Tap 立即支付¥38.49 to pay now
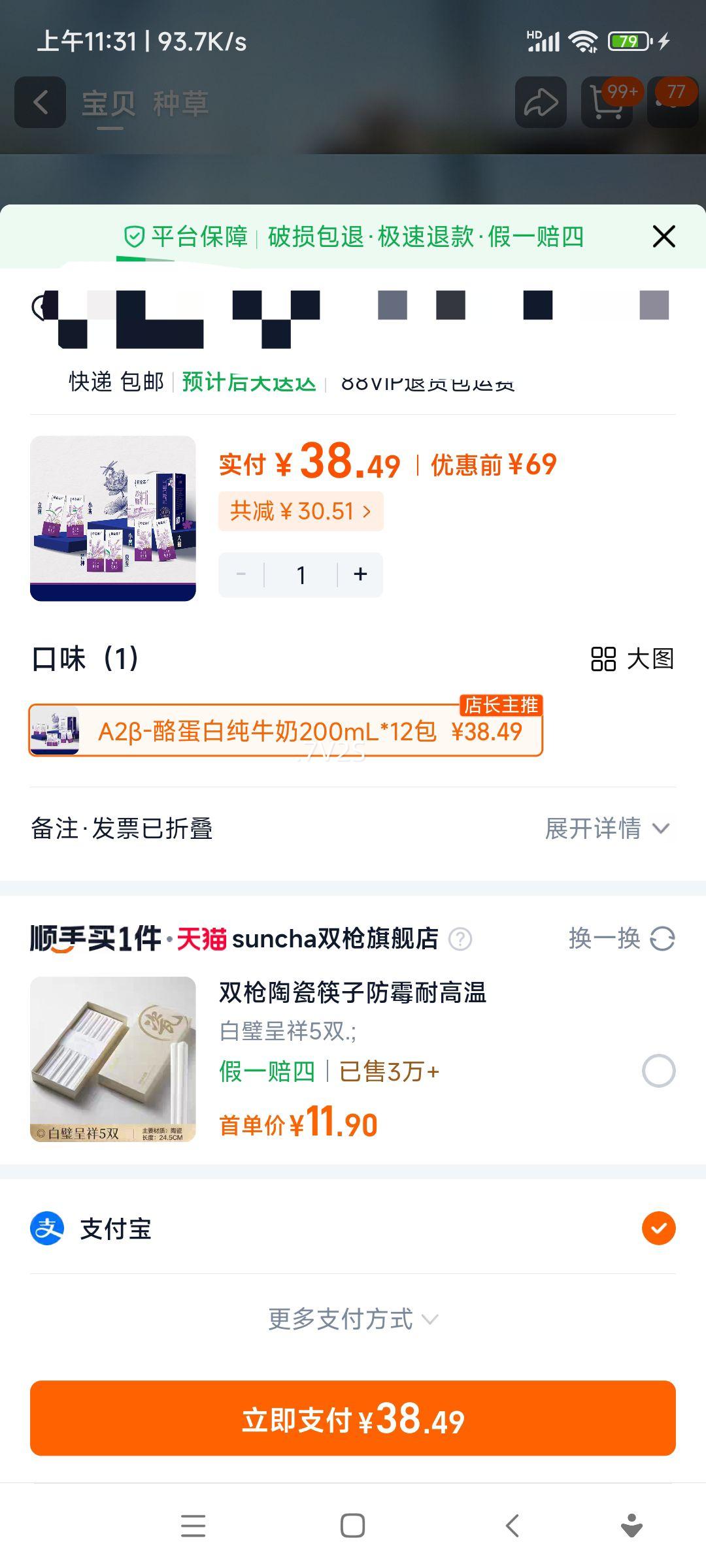This screenshot has width=706, height=1568. tap(353, 1418)
